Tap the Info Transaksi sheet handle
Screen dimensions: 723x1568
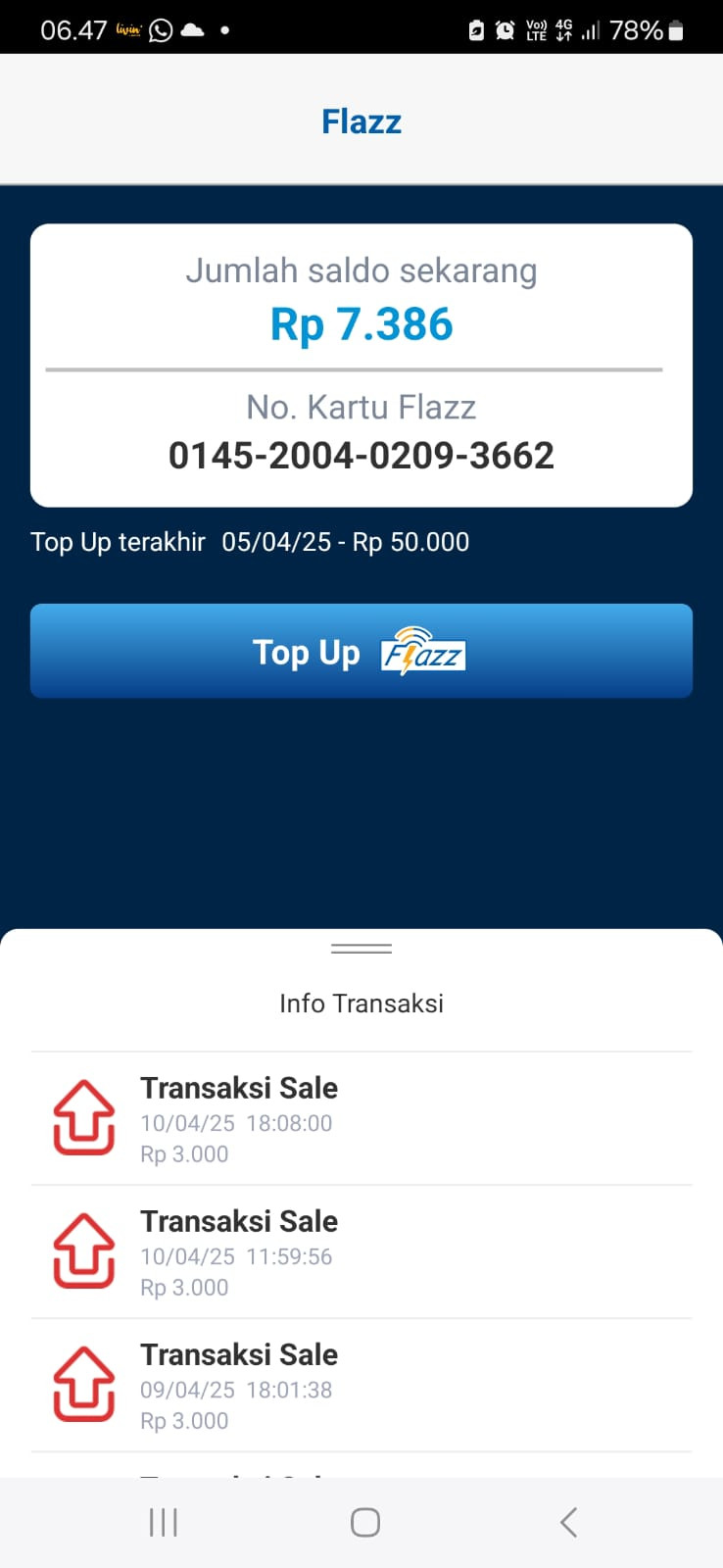click(x=361, y=949)
